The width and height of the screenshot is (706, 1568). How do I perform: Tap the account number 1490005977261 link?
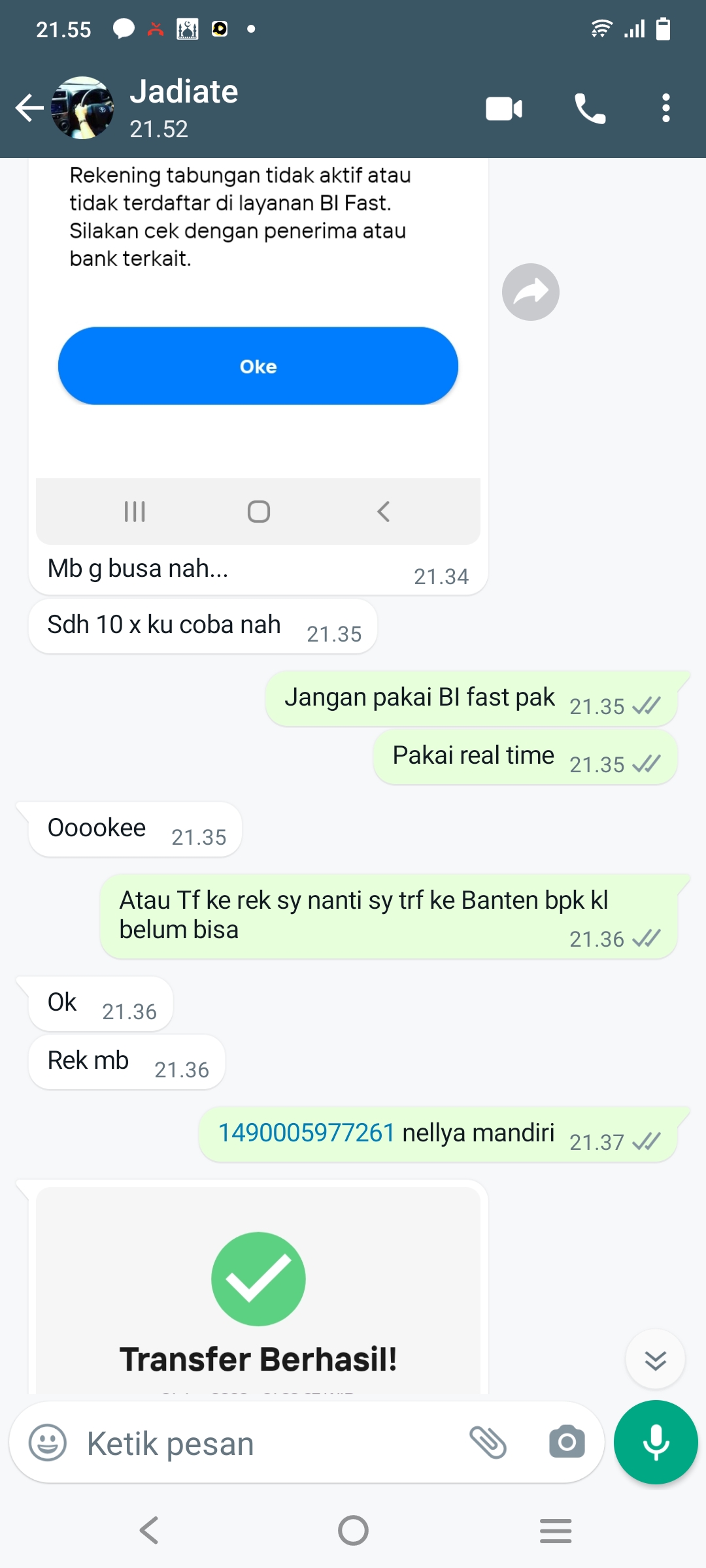click(x=306, y=1133)
